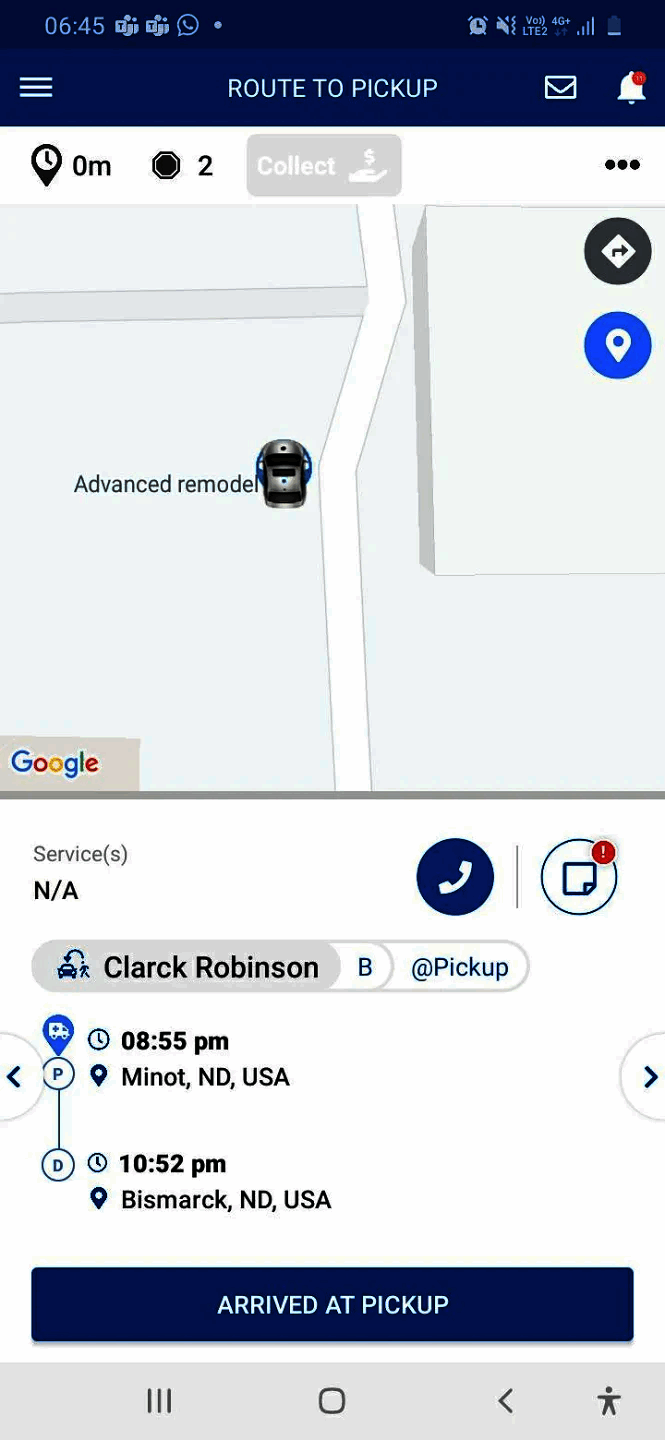The image size is (665, 1440).
Task: Confirm Arrived at Pickup
Action: click(x=332, y=1304)
